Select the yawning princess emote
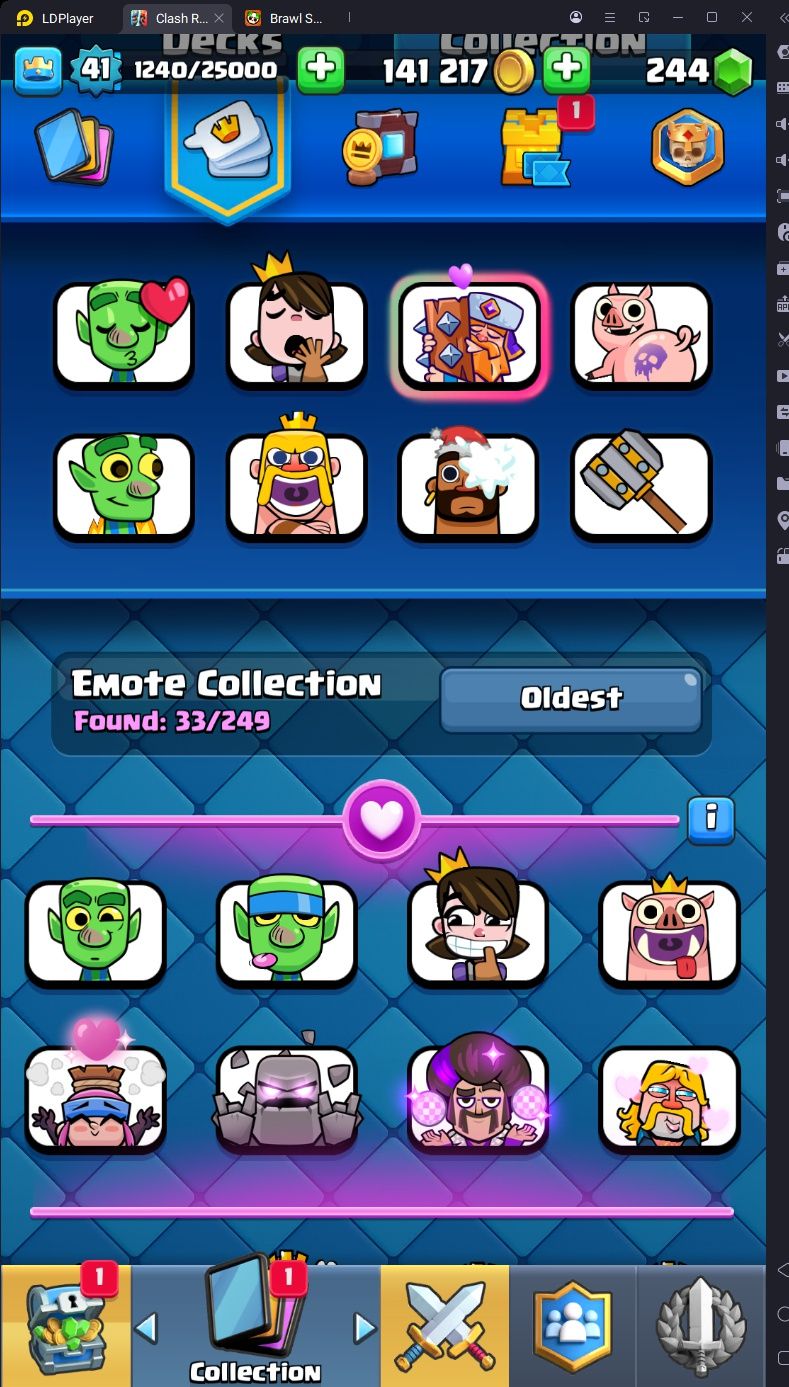 click(296, 334)
